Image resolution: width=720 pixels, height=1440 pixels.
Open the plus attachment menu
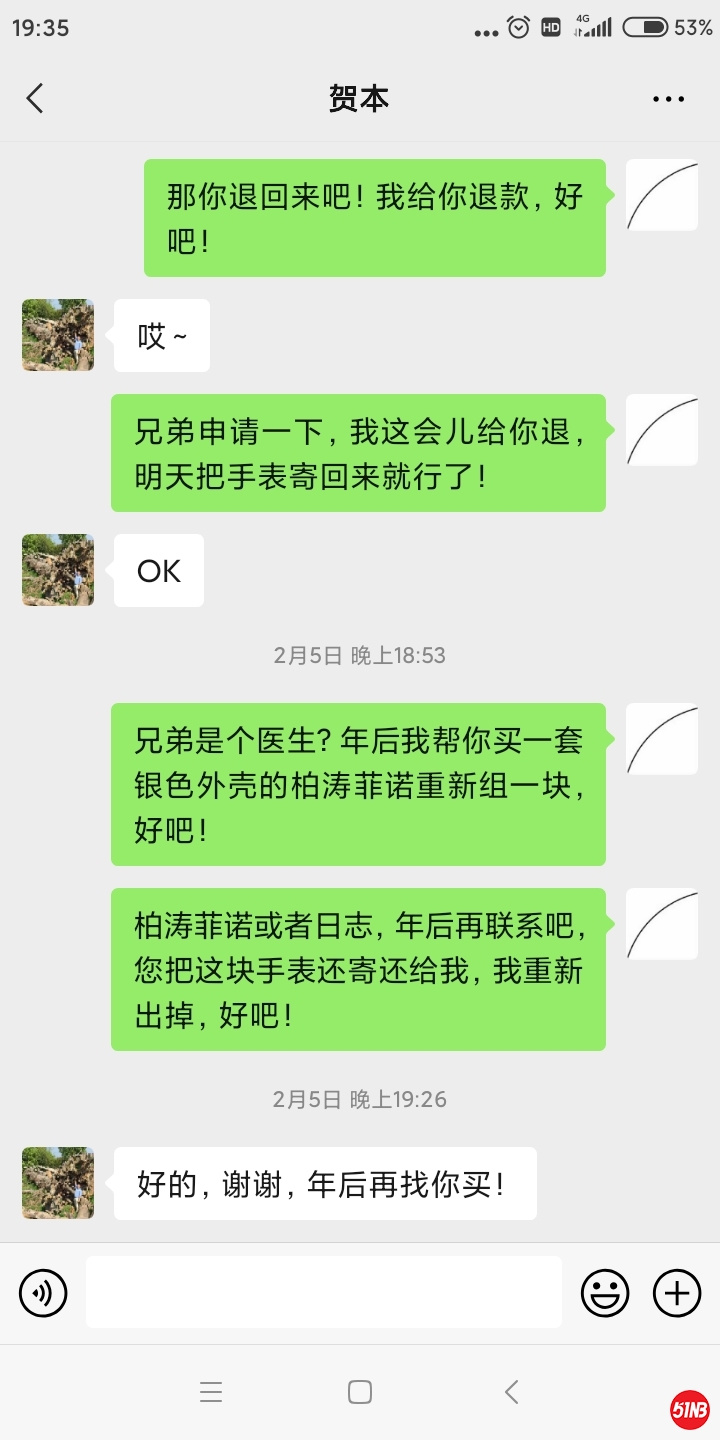[677, 1293]
